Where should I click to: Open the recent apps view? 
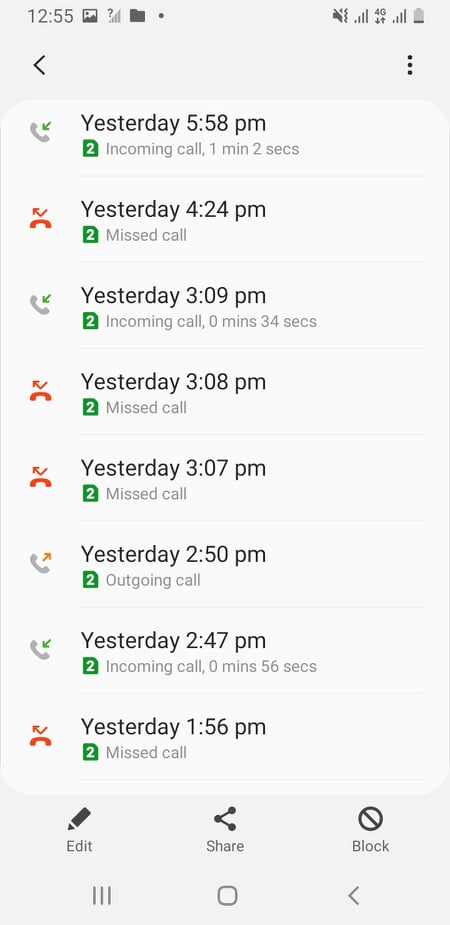coord(101,896)
